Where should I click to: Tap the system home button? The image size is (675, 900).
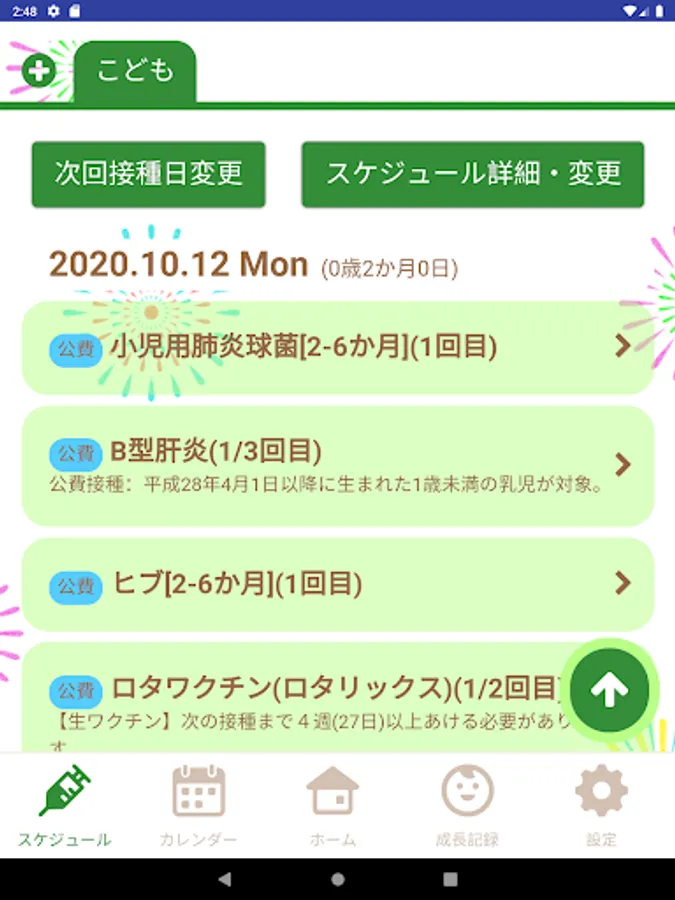[x=338, y=879]
